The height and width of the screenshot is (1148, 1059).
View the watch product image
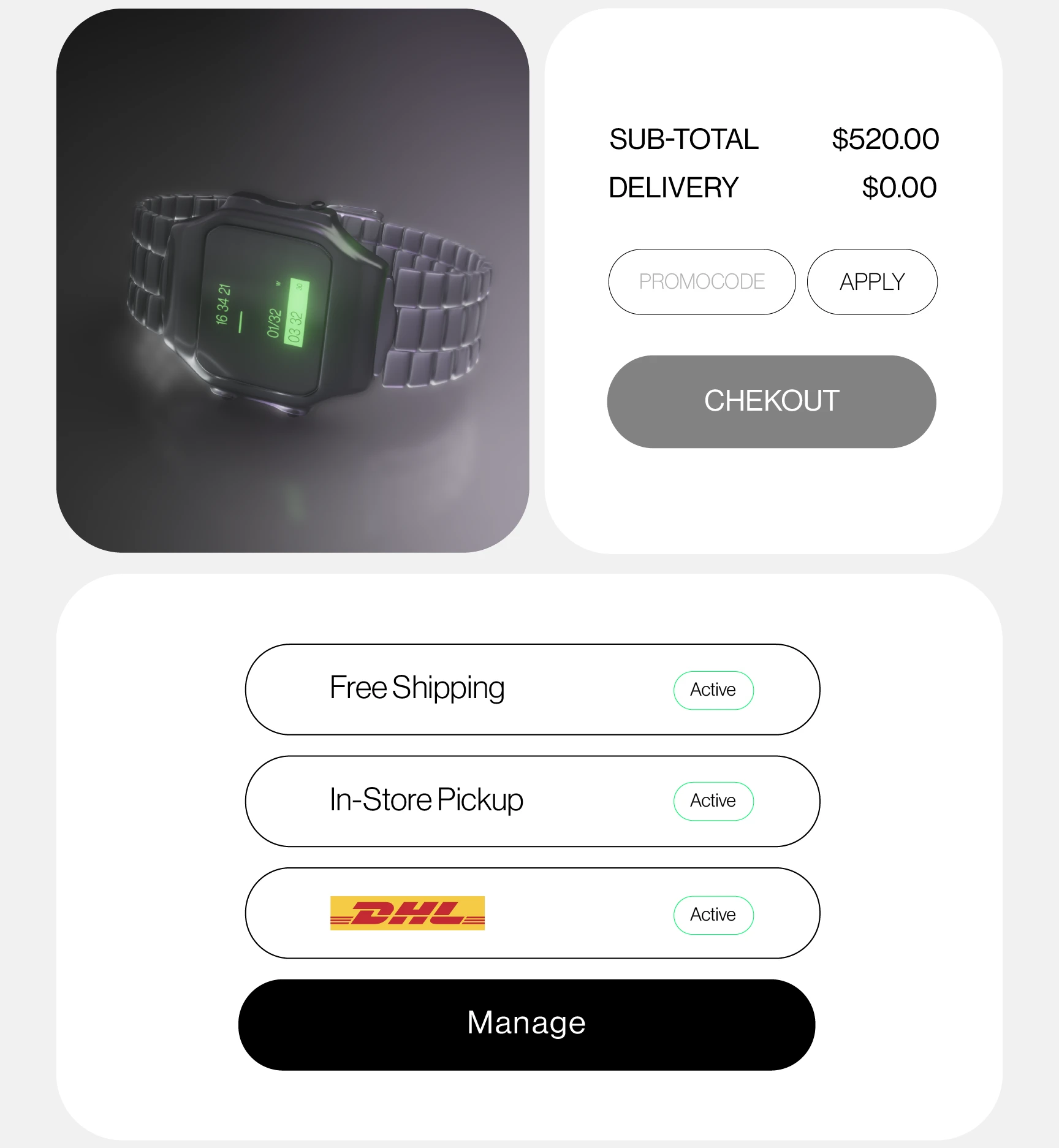coord(292,280)
